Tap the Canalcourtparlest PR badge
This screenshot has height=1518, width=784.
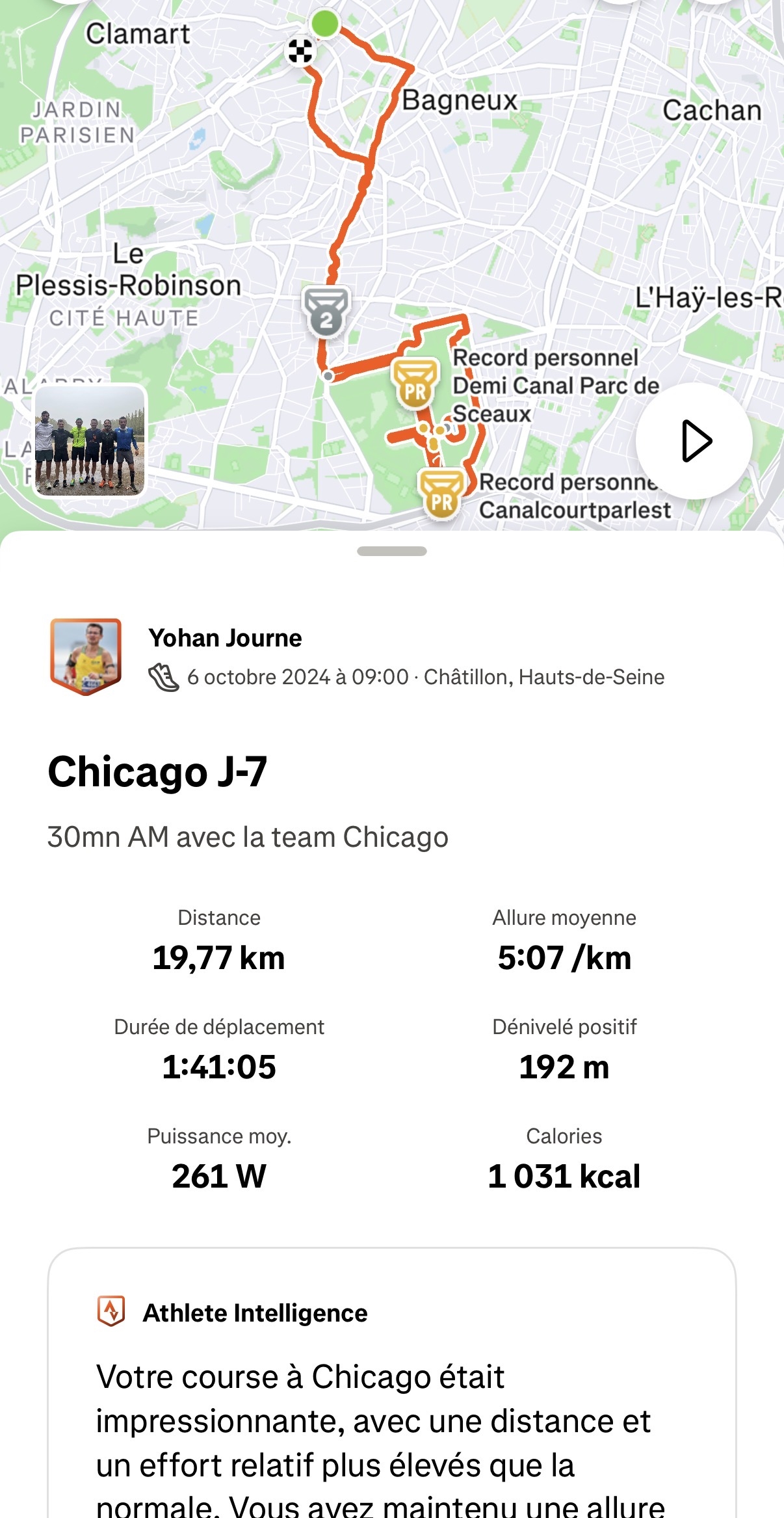tap(442, 495)
